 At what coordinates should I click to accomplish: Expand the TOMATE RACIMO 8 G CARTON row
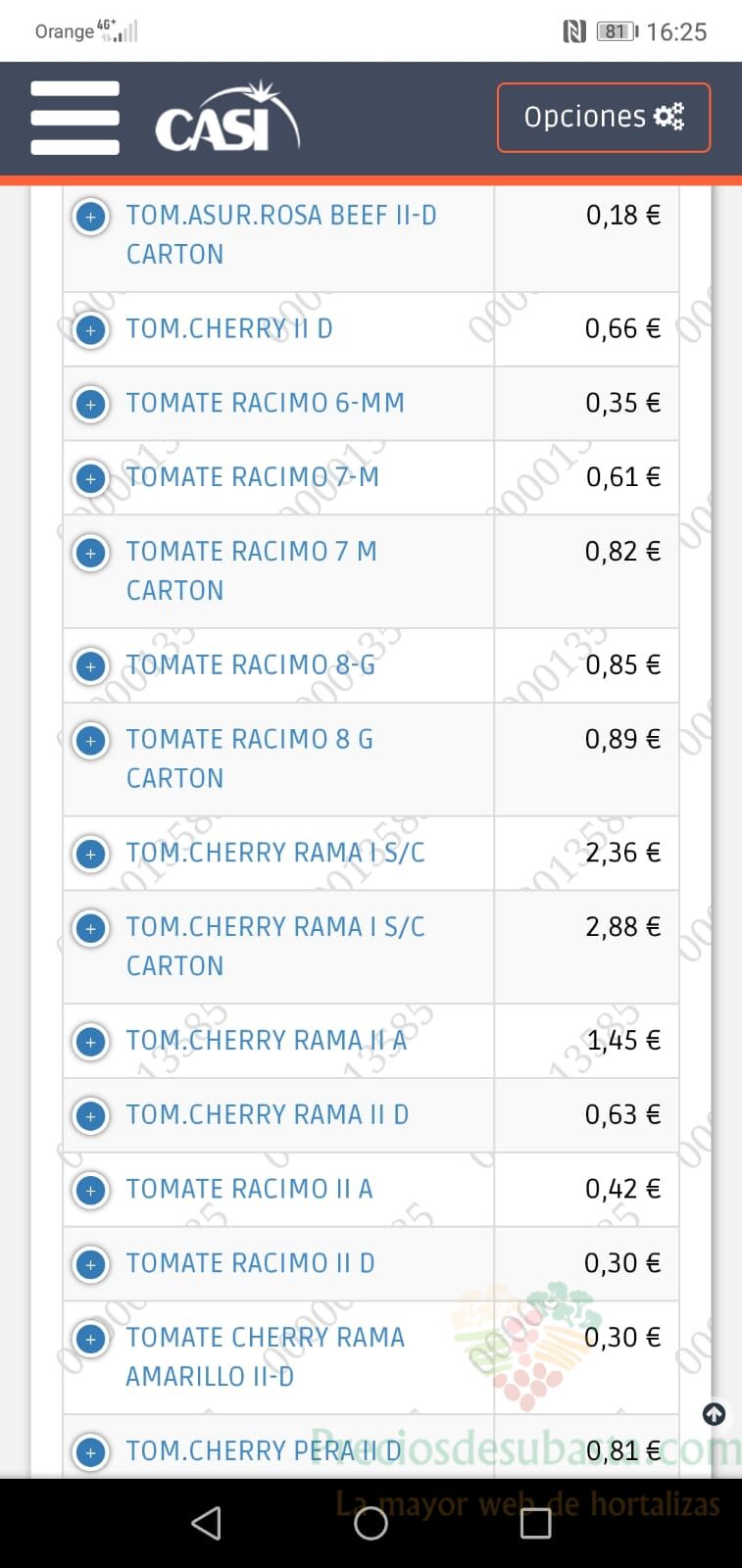[91, 741]
